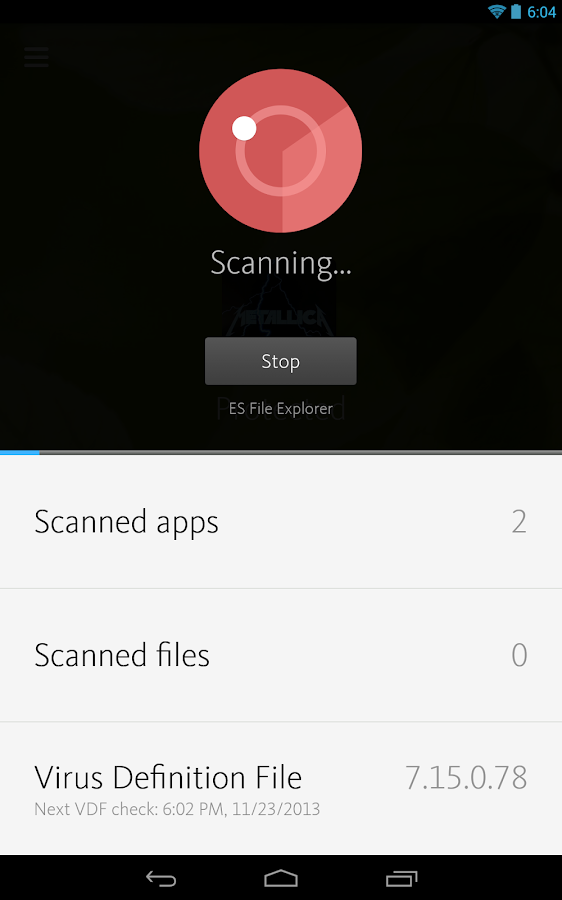Stop the running virus scan
Image resolution: width=562 pixels, height=900 pixels.
(x=280, y=361)
